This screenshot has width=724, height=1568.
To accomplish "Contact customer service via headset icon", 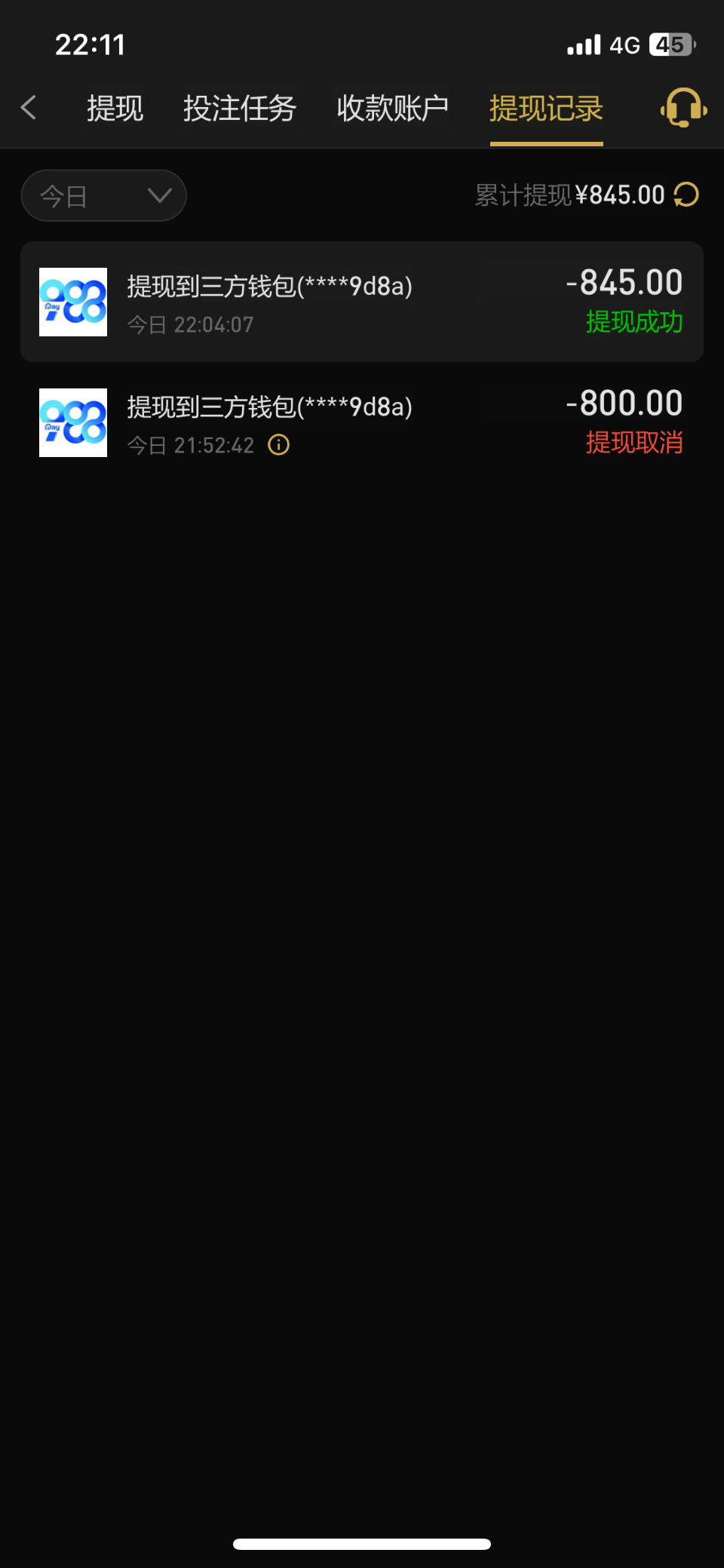I will 683,108.
